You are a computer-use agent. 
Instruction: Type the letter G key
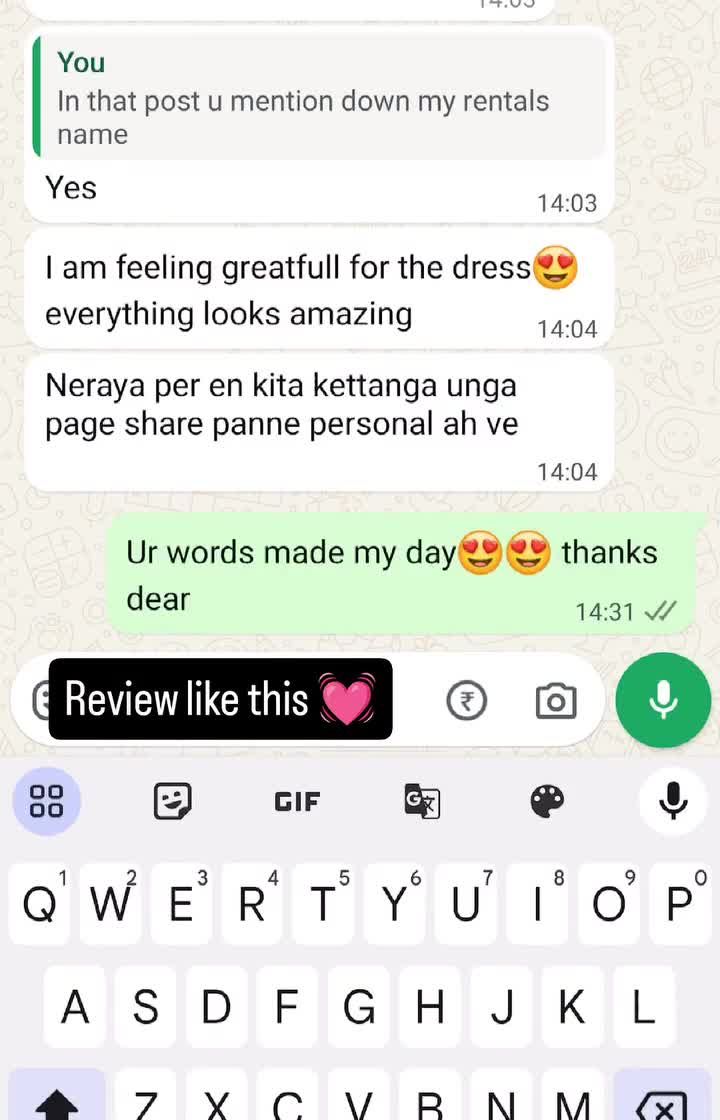359,1007
